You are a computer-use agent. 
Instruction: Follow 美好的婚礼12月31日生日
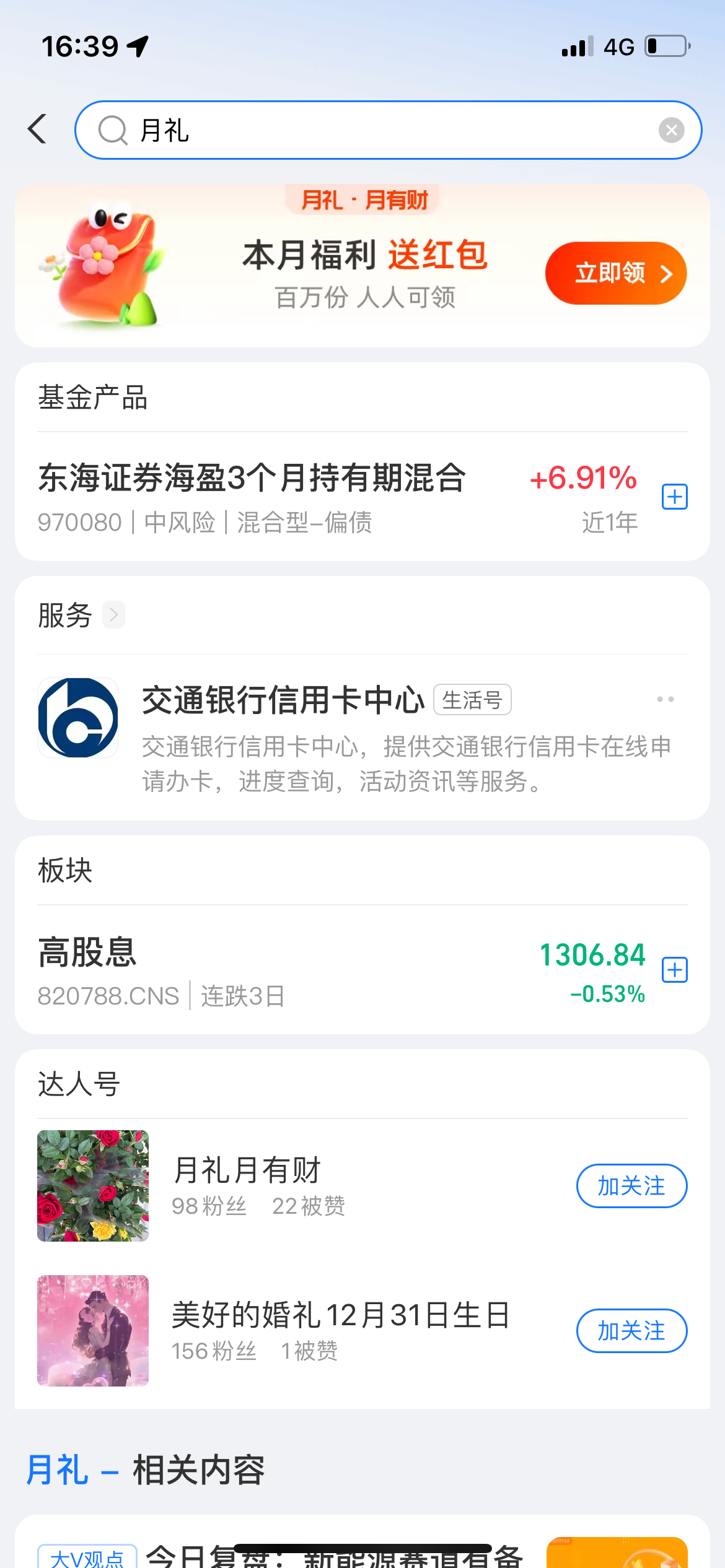click(631, 1331)
